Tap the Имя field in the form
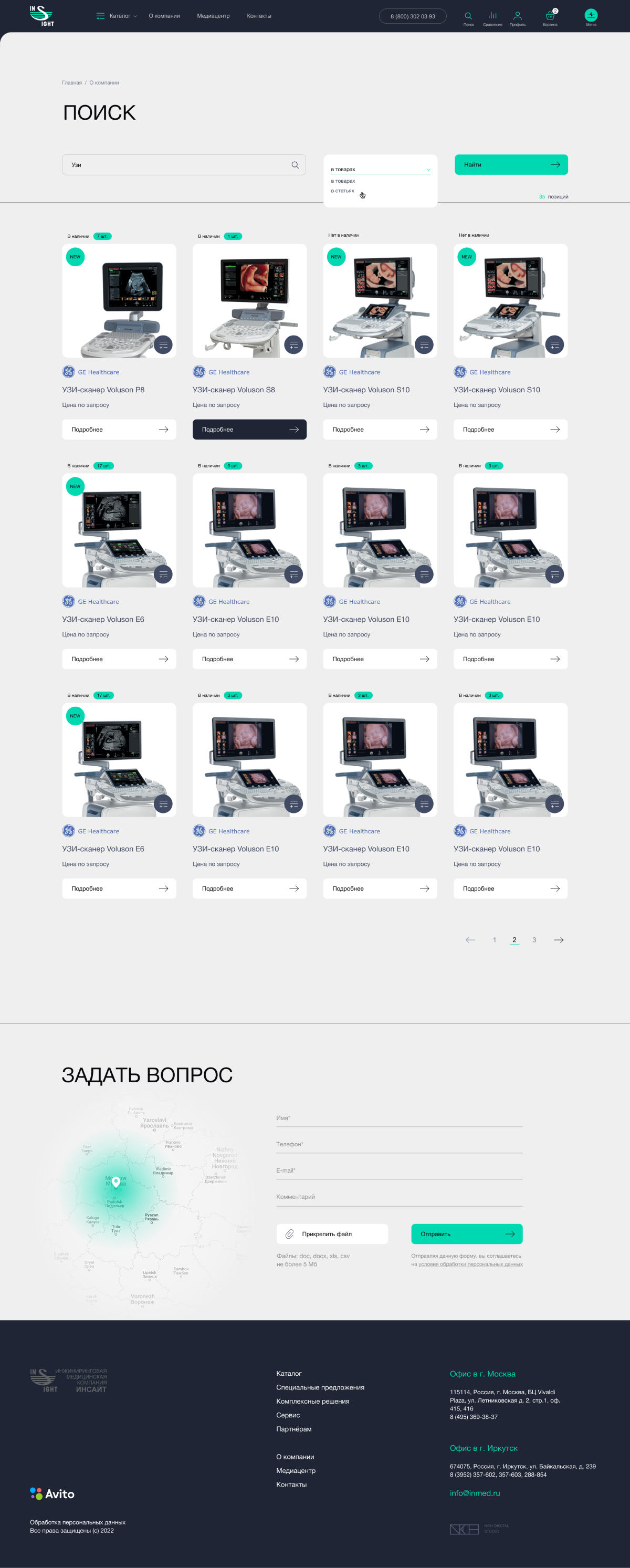Image resolution: width=630 pixels, height=1568 pixels. click(398, 1117)
